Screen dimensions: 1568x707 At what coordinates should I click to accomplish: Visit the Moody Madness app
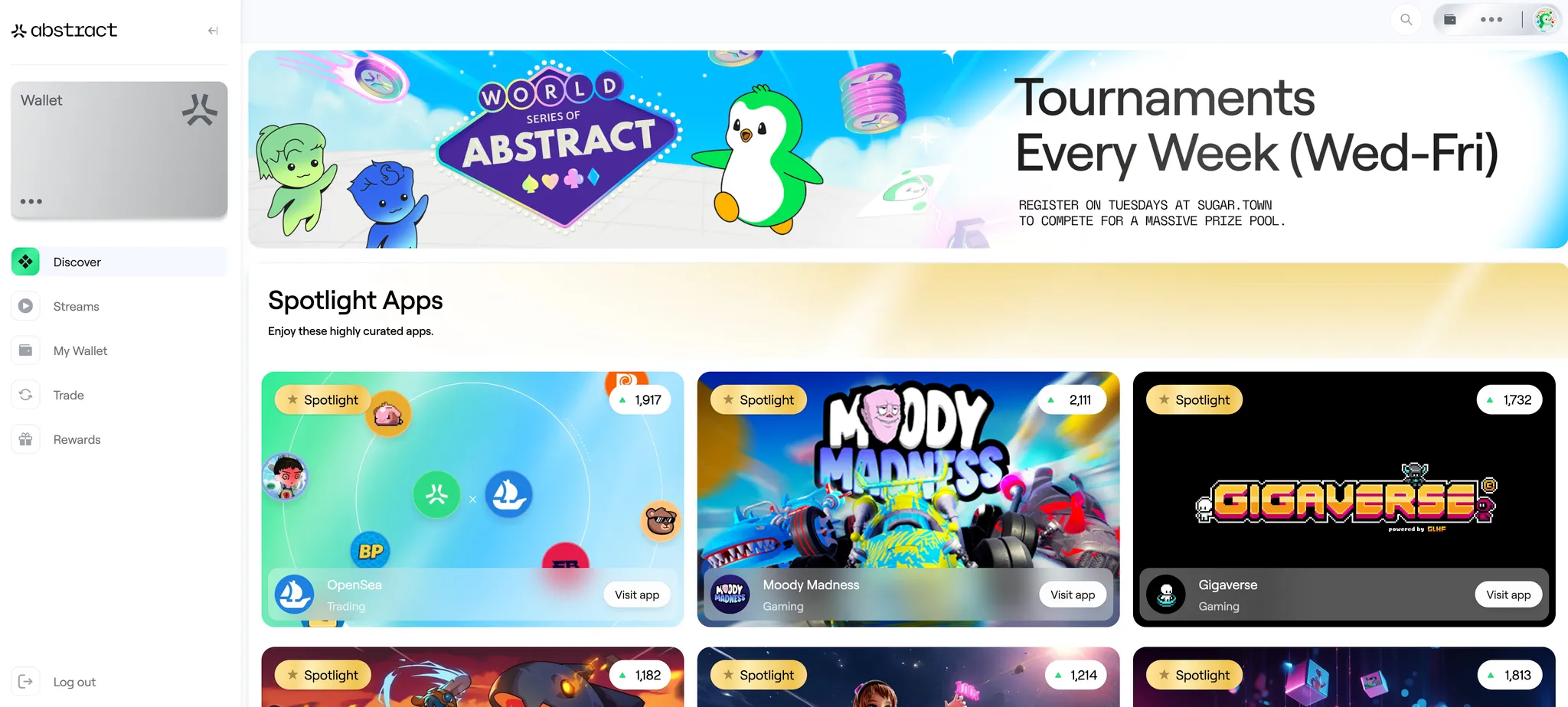tap(1072, 595)
